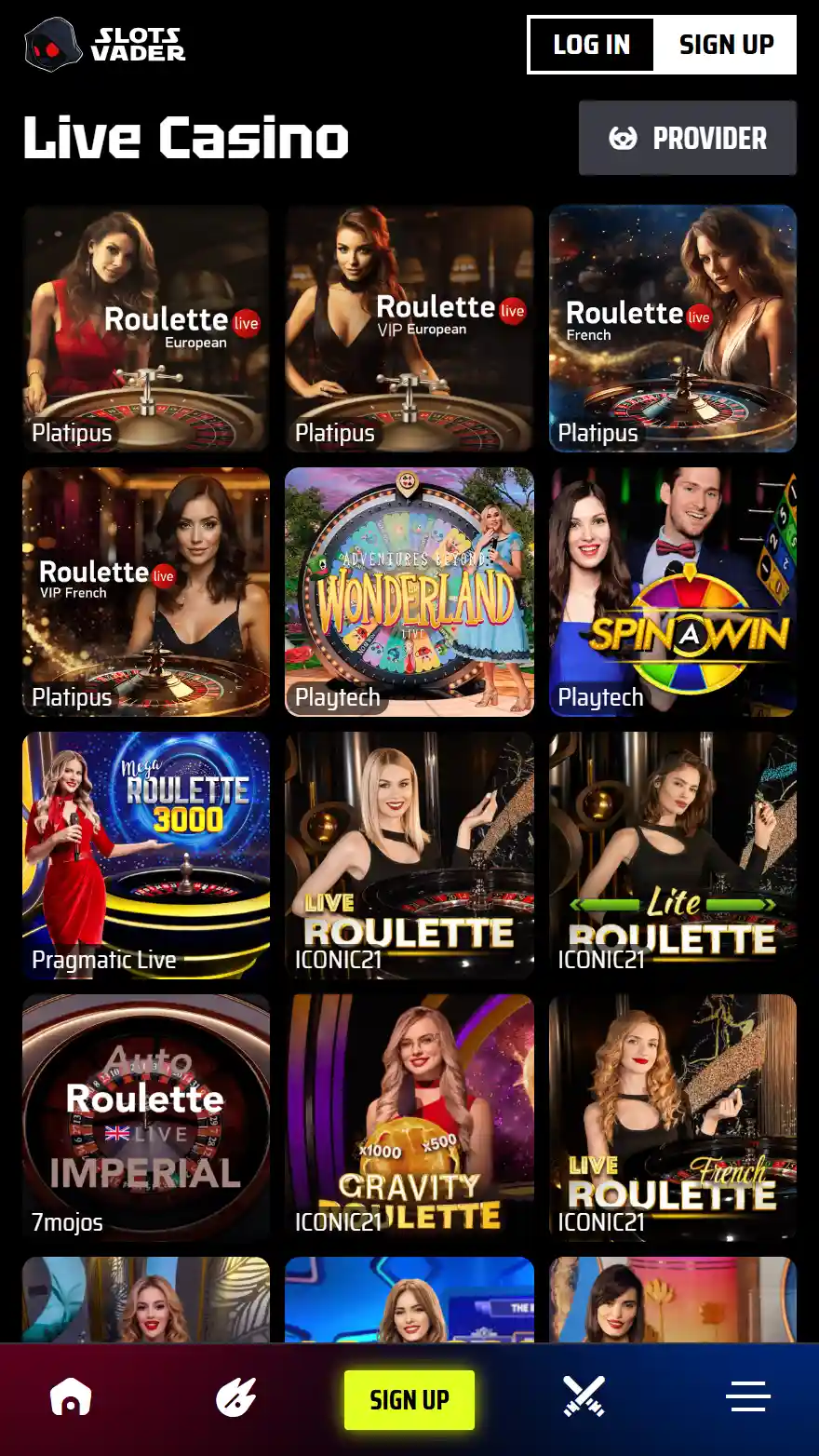The width and height of the screenshot is (819, 1456).
Task: Tap SIGN UP in the top header
Action: (x=726, y=45)
